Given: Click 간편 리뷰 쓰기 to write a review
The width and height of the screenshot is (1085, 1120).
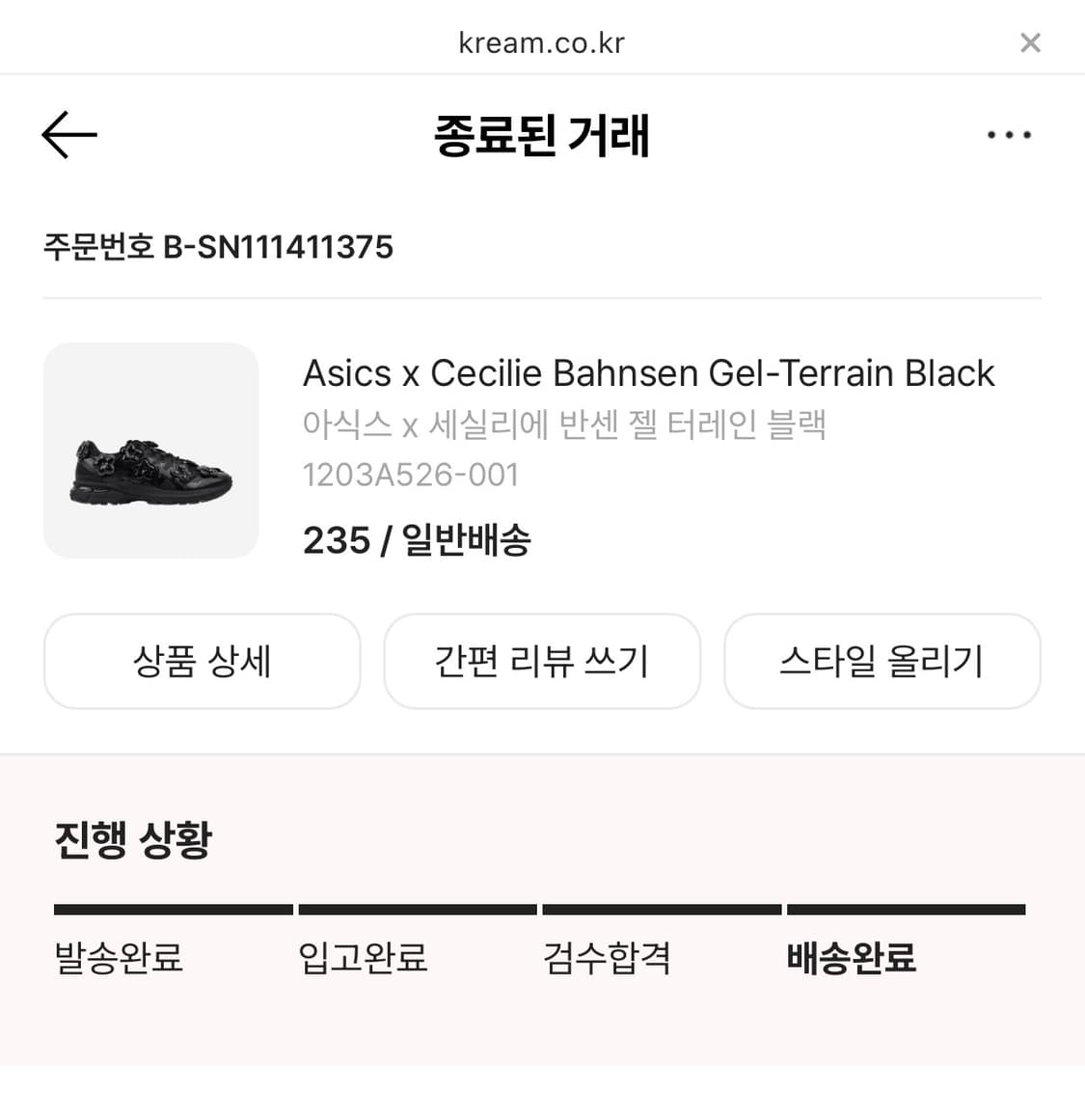Looking at the screenshot, I should coord(542,661).
